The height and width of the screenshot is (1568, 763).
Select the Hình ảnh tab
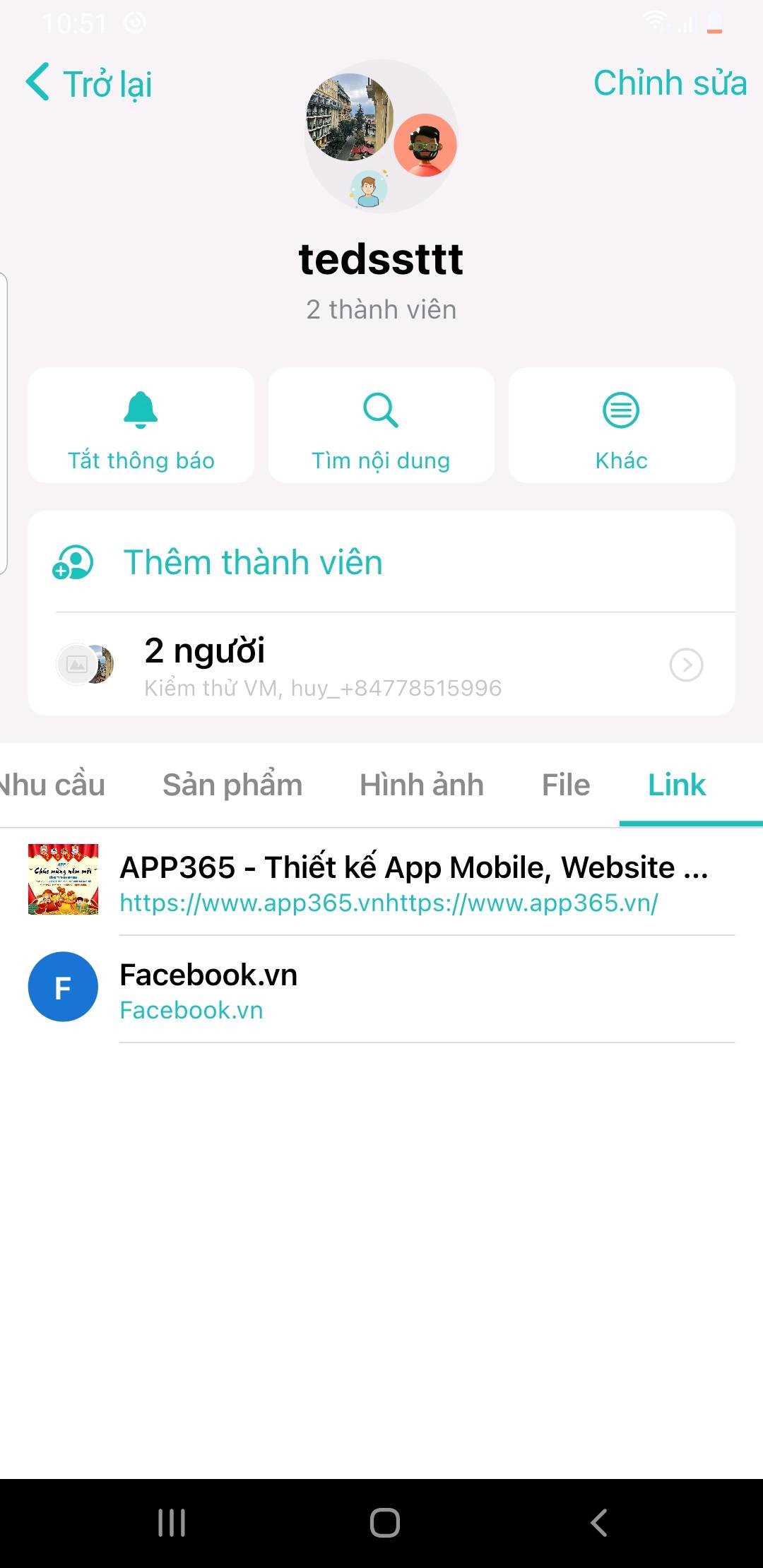[422, 785]
